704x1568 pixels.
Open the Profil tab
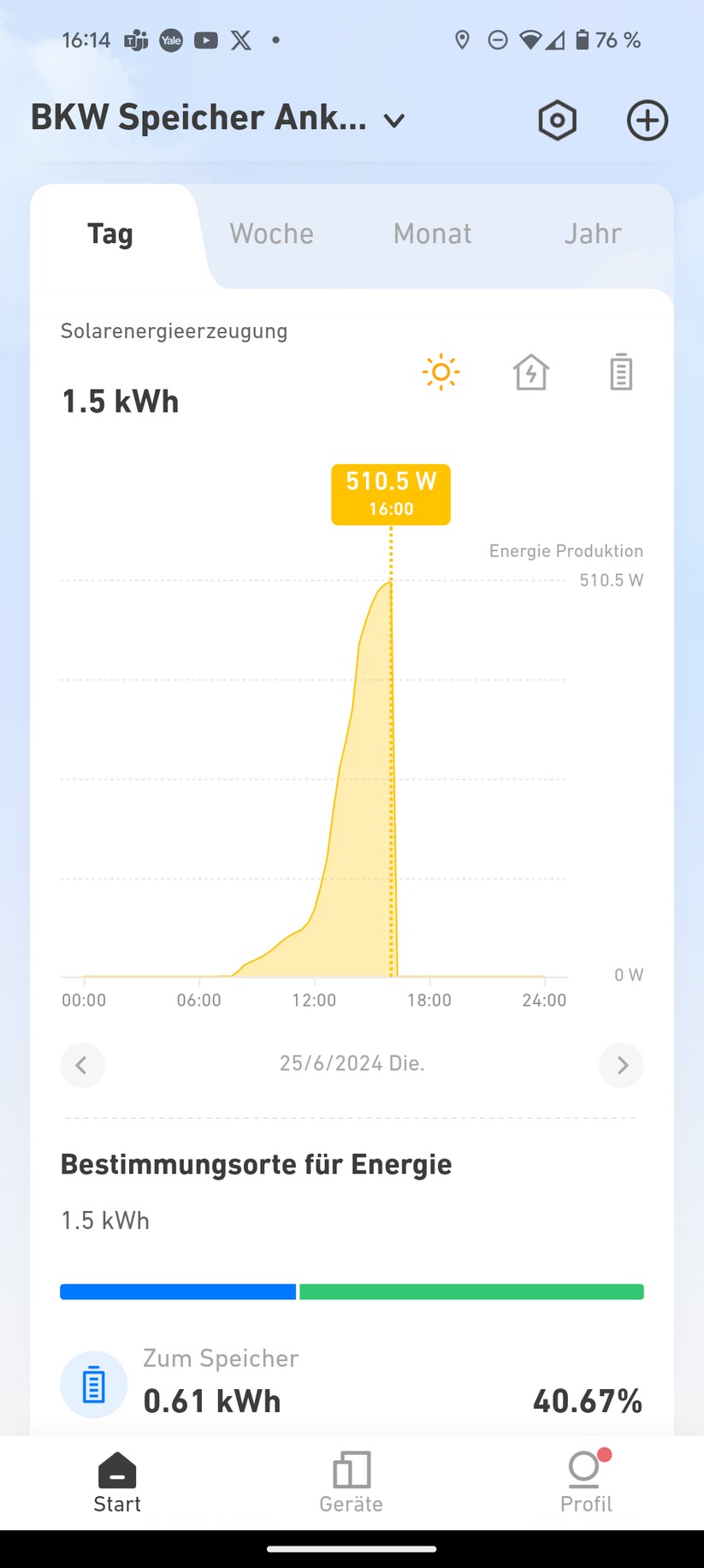click(586, 1482)
